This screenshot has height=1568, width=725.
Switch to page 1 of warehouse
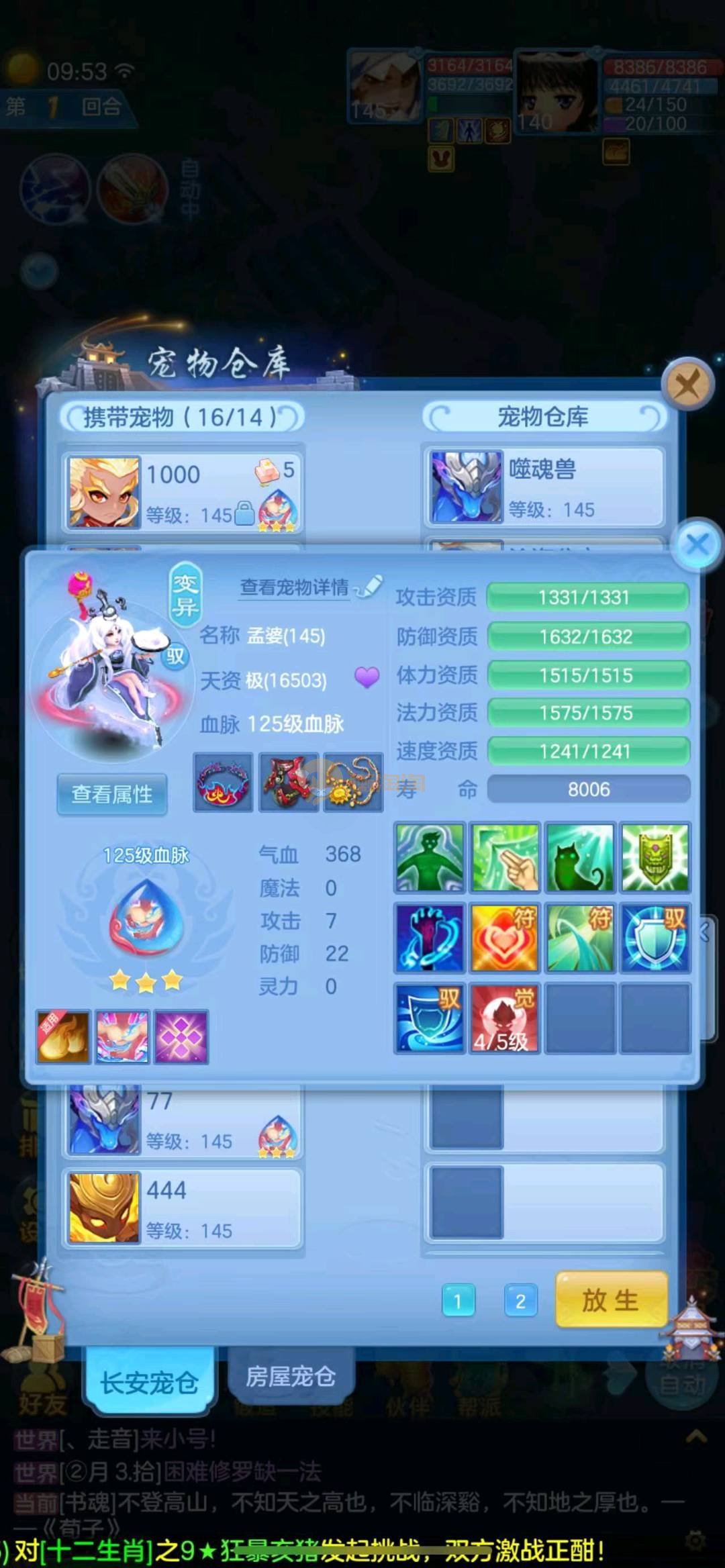coord(458,1302)
